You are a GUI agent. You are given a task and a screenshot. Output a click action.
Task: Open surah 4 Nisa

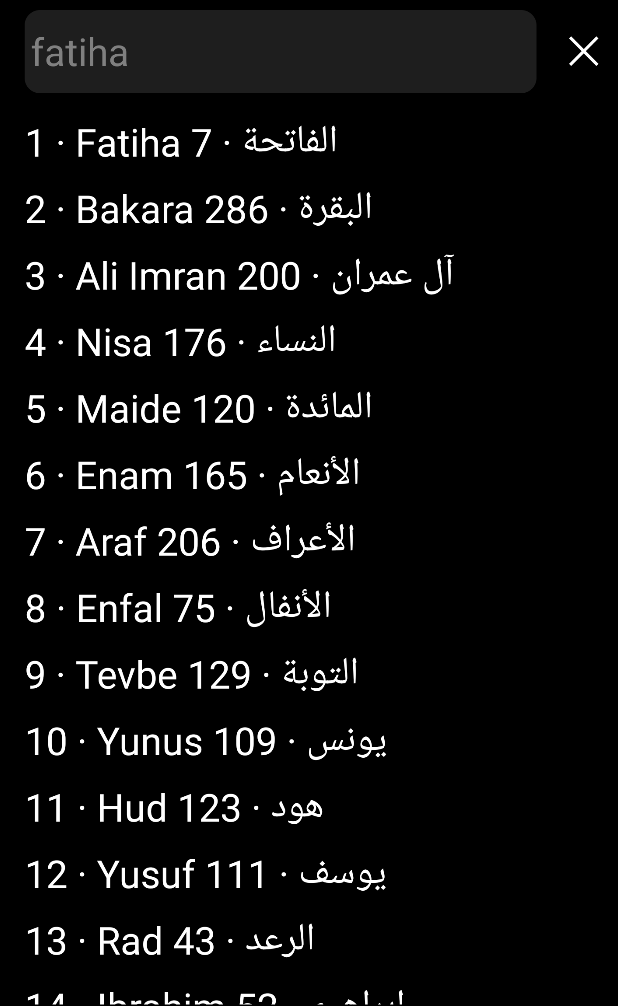point(180,343)
